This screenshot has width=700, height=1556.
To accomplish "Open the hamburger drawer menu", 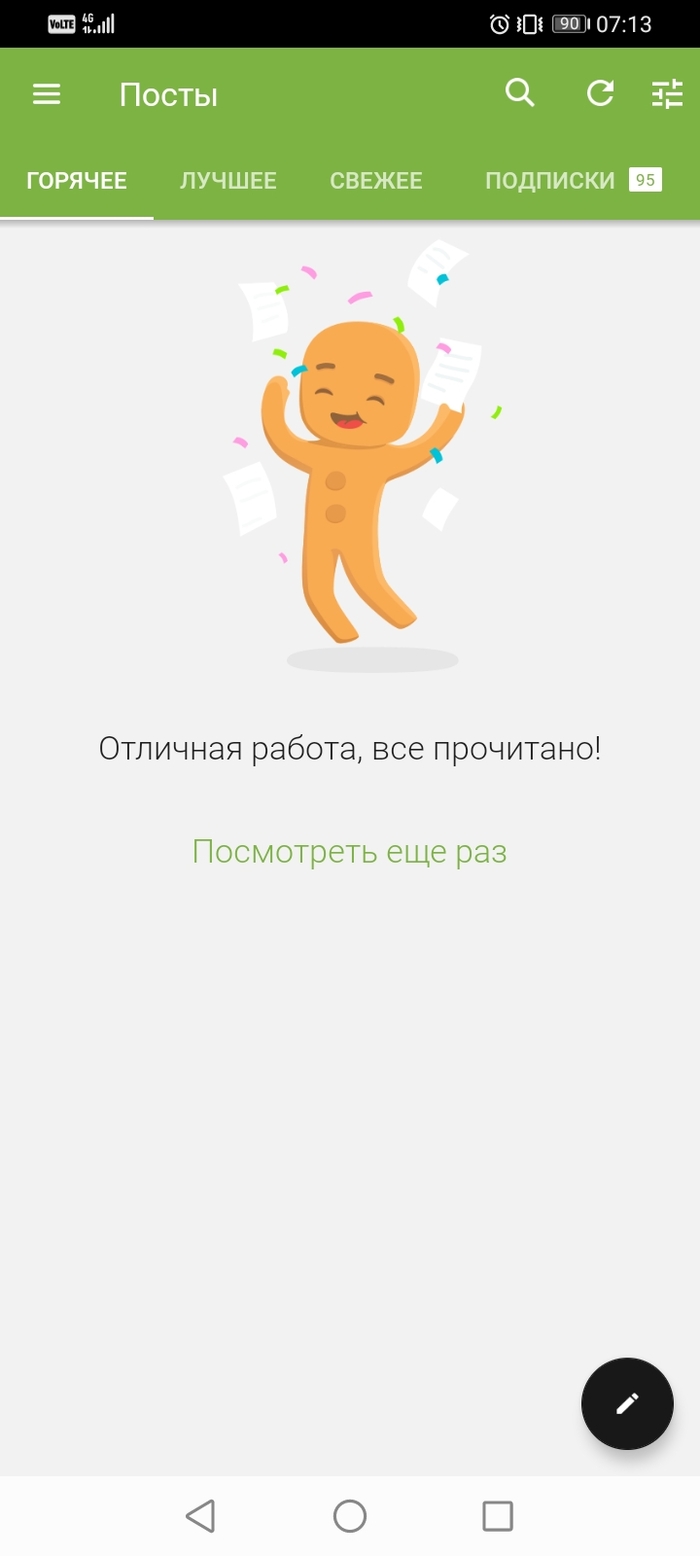I will pyautogui.click(x=47, y=94).
